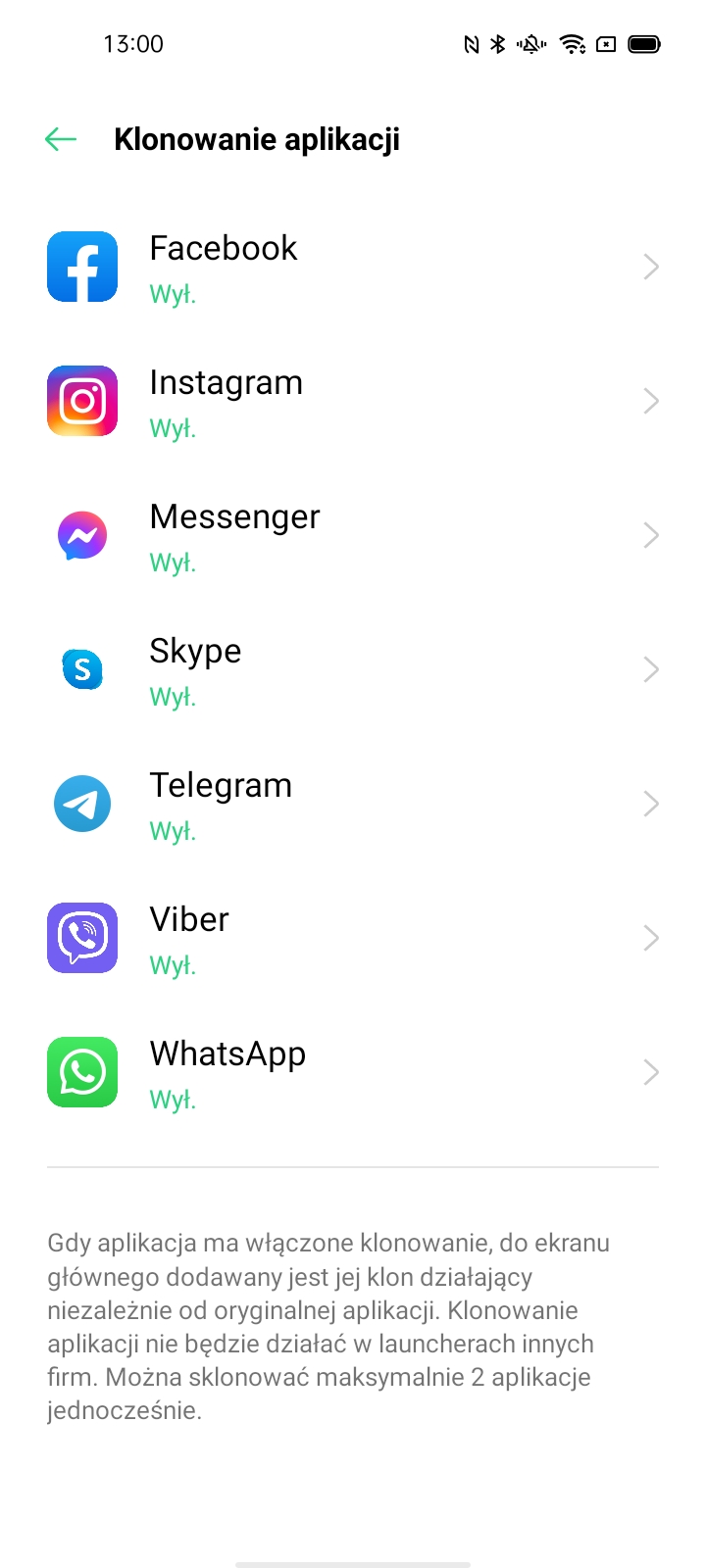This screenshot has height=1568, width=706.
Task: Go back from Klonowanie aplikacji
Action: tap(61, 139)
